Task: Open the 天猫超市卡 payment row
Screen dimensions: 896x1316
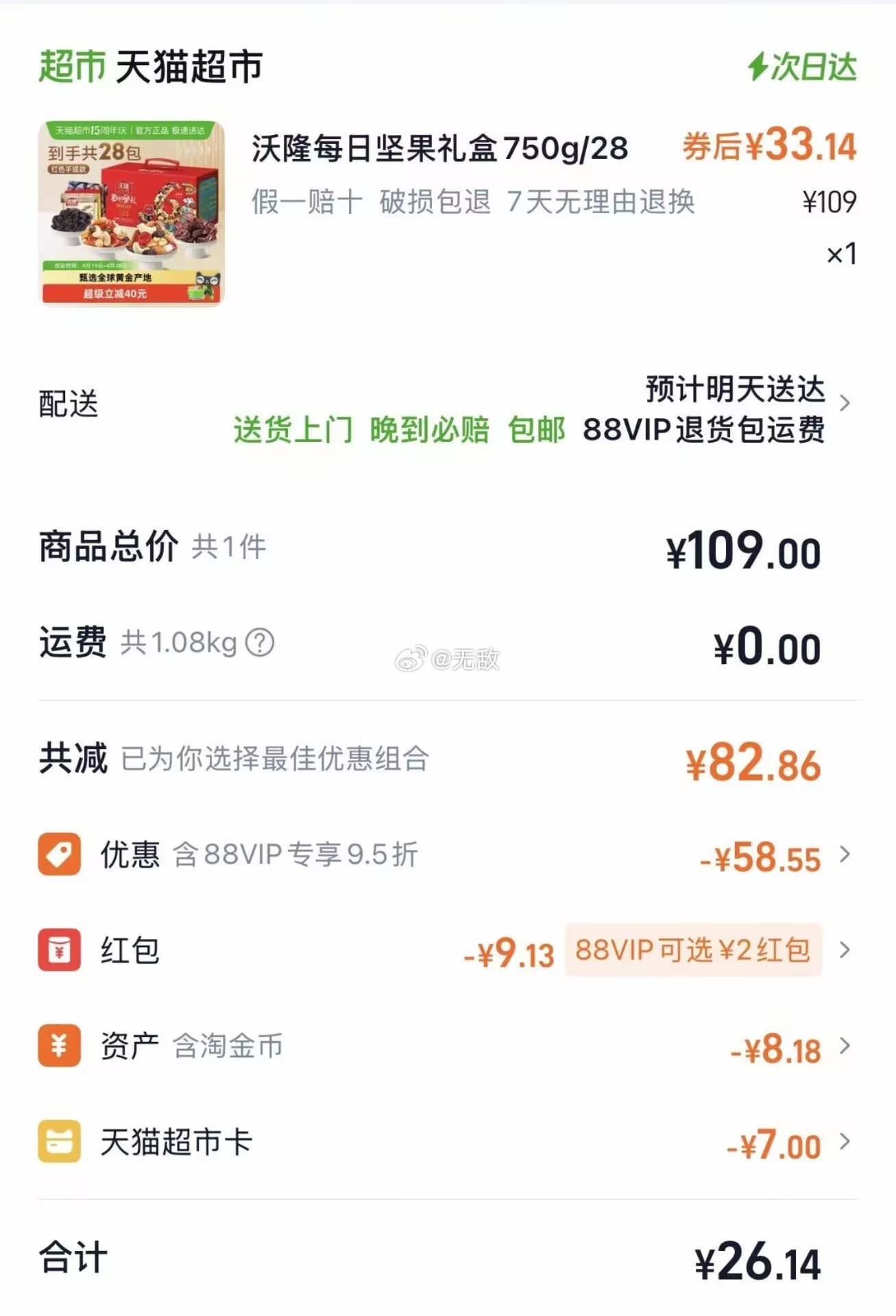Action: 844,1142
